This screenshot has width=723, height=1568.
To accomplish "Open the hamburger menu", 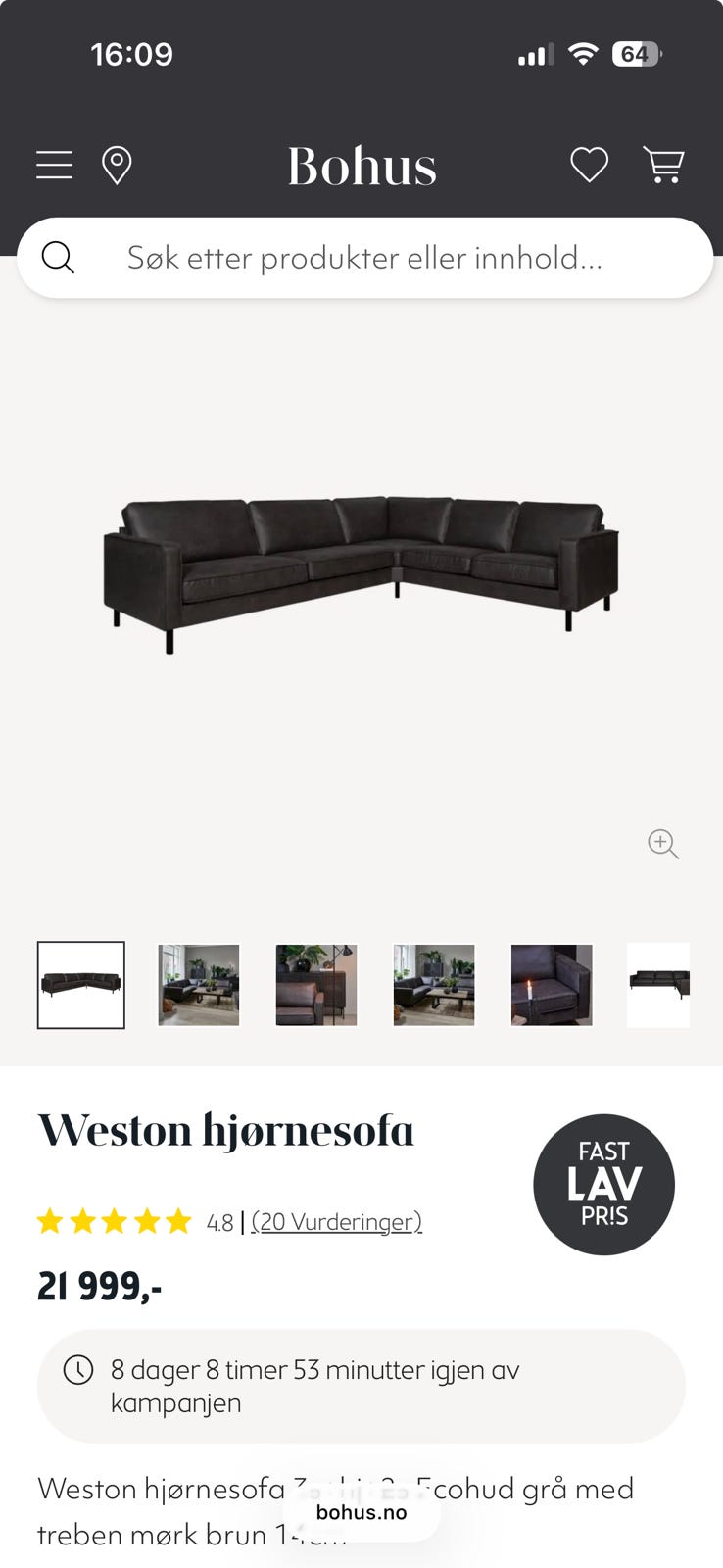I will coord(55,165).
